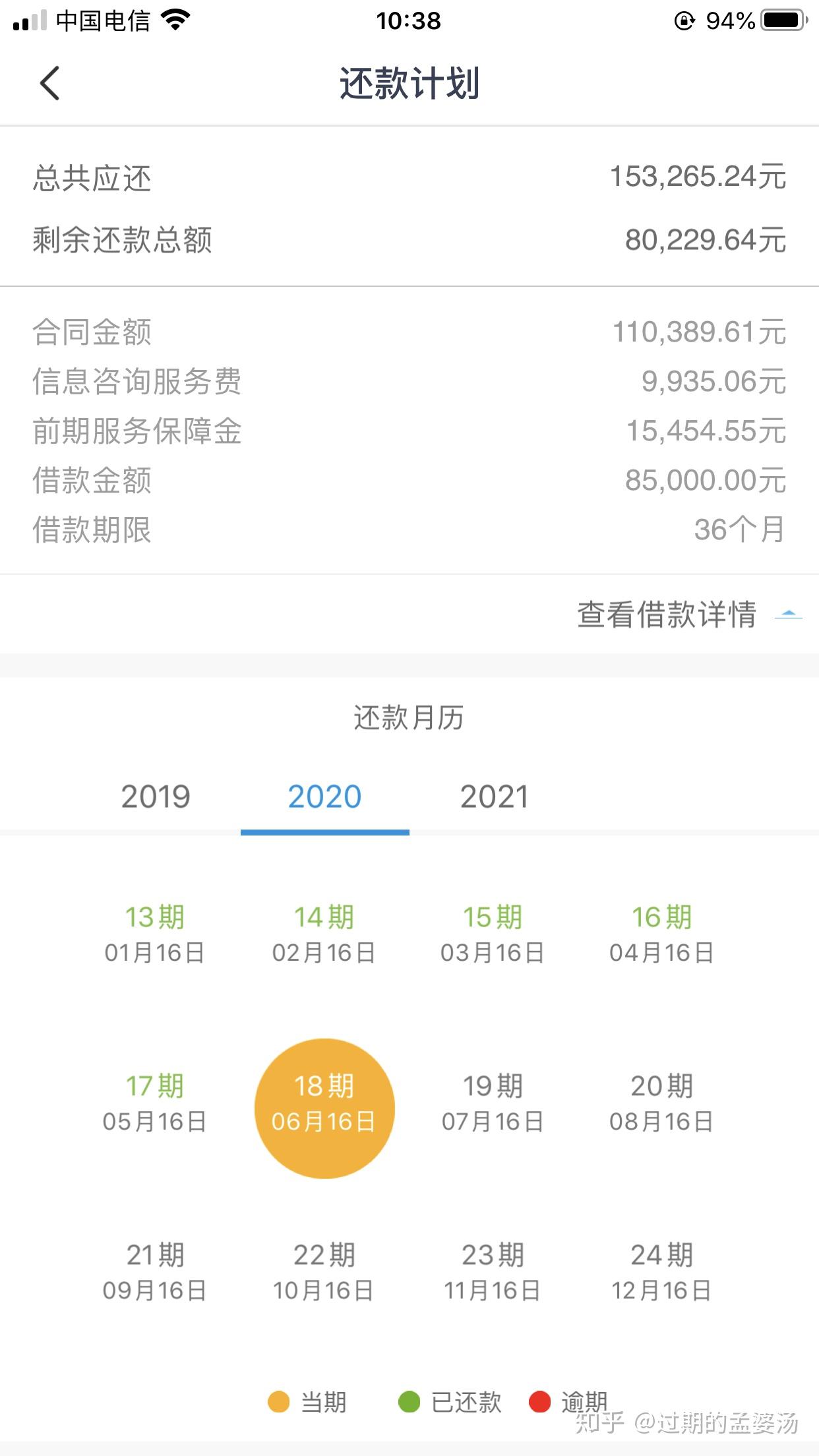This screenshot has height=1456, width=819.
Task: Select the 19期 repayment on 07月16日
Action: click(493, 1103)
